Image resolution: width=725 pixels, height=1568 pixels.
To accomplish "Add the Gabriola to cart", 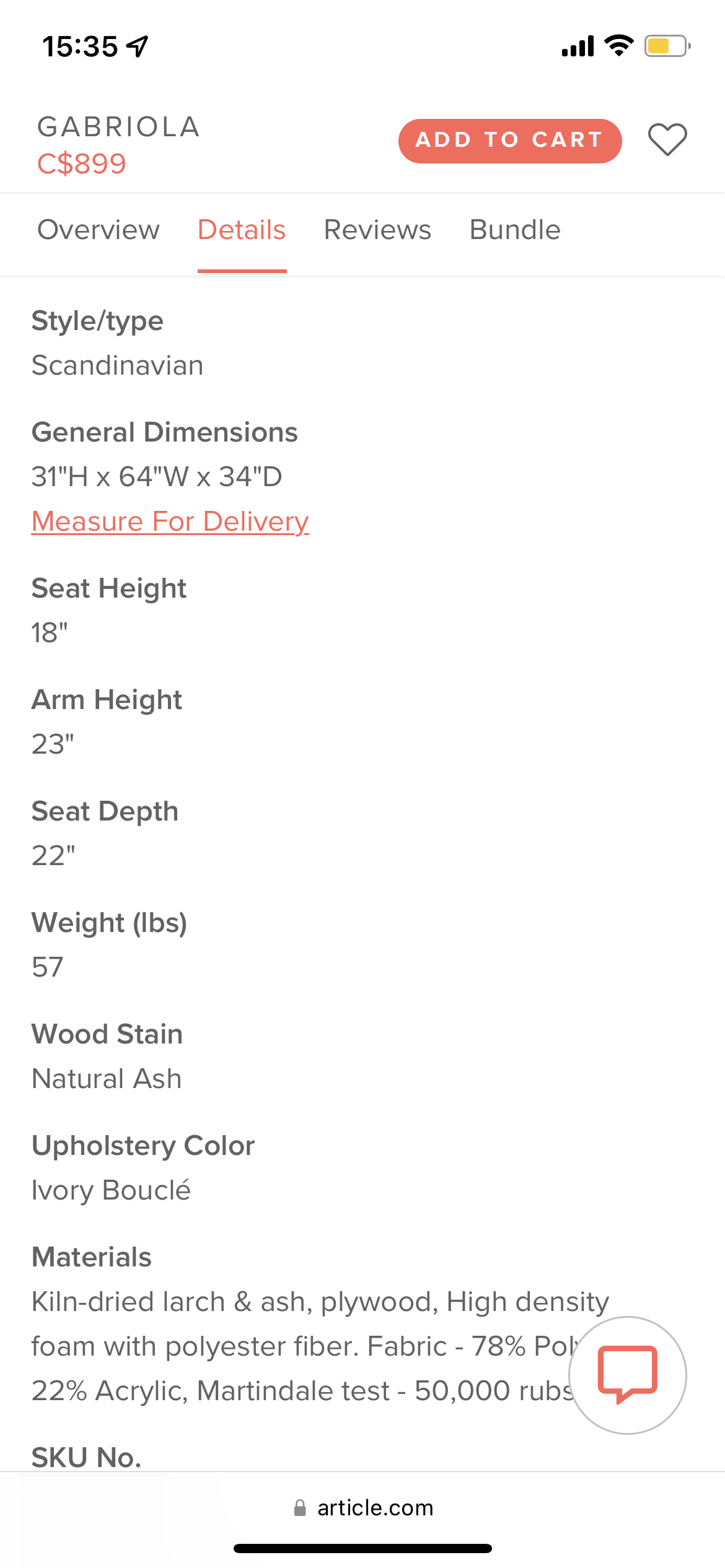I will 510,141.
